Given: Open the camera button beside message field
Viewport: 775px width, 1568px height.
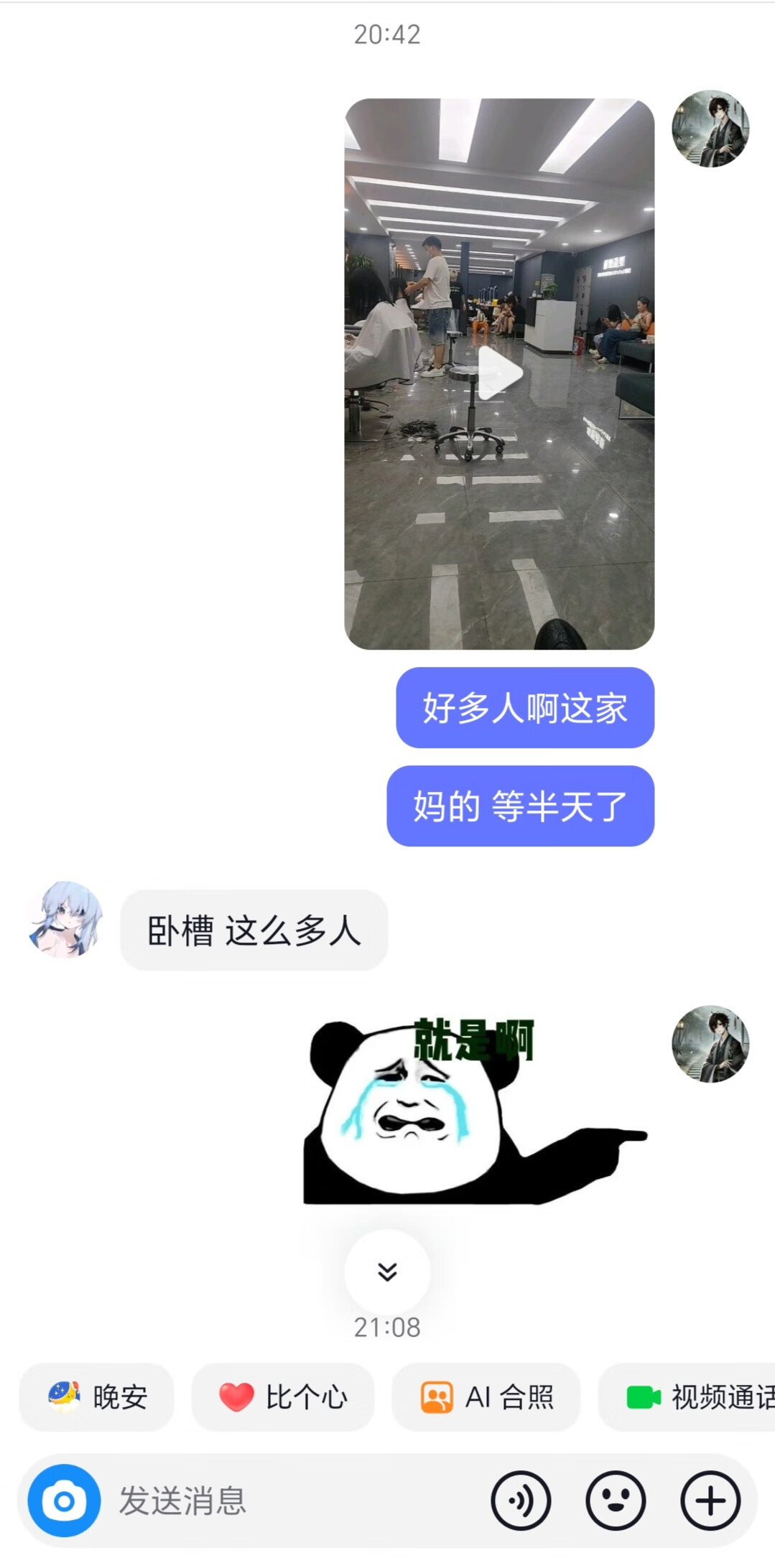Looking at the screenshot, I should 64,1501.
